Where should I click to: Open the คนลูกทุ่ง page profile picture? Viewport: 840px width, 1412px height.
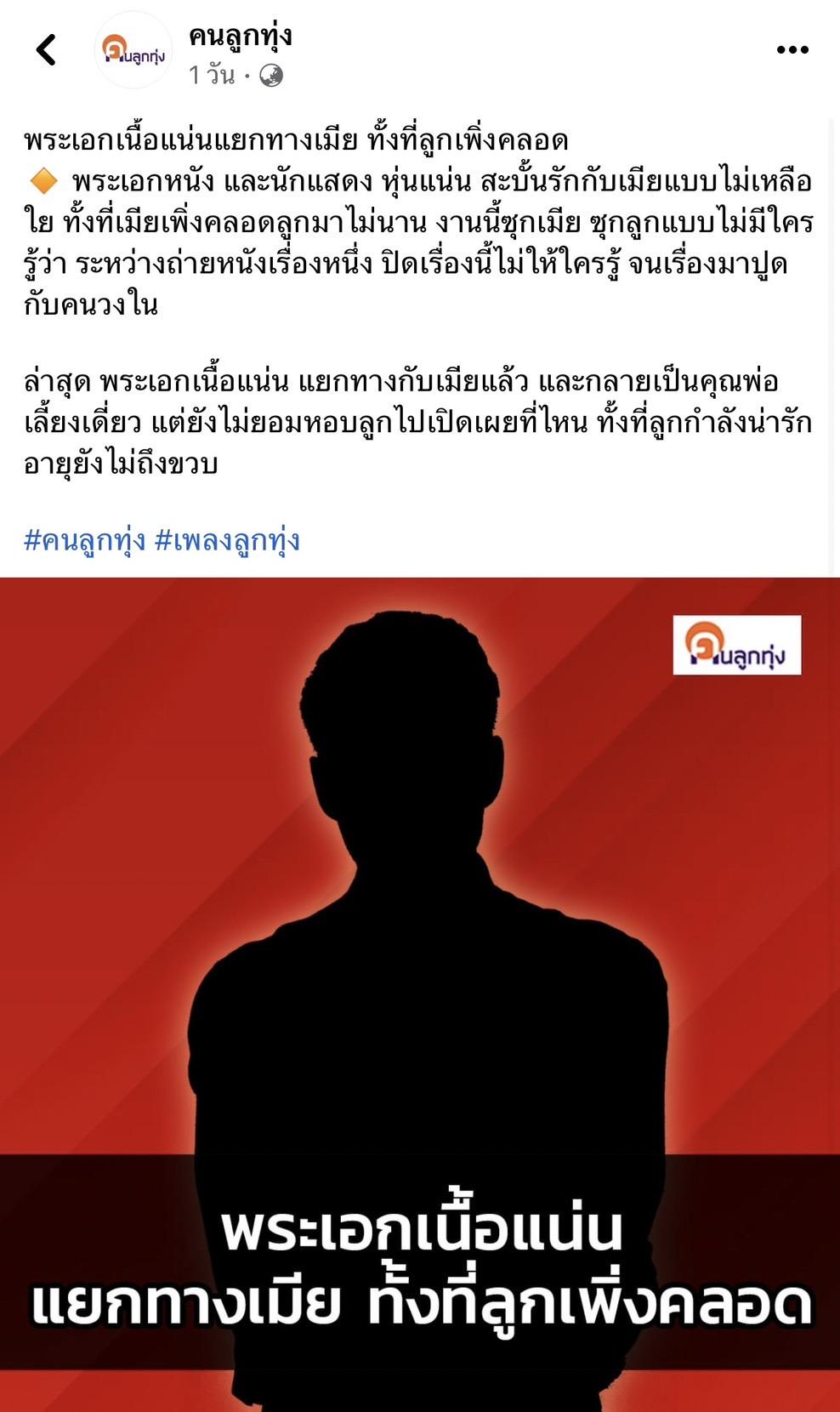click(x=133, y=51)
